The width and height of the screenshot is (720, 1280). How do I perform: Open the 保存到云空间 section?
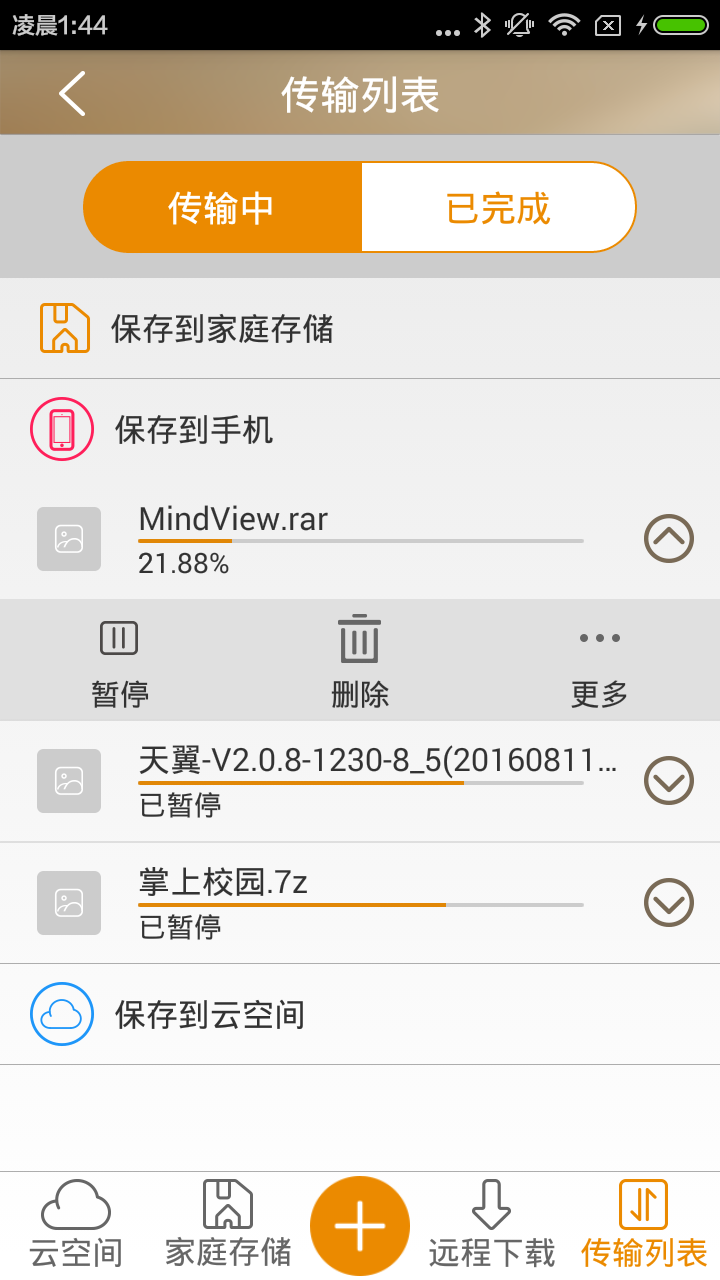(x=360, y=1014)
